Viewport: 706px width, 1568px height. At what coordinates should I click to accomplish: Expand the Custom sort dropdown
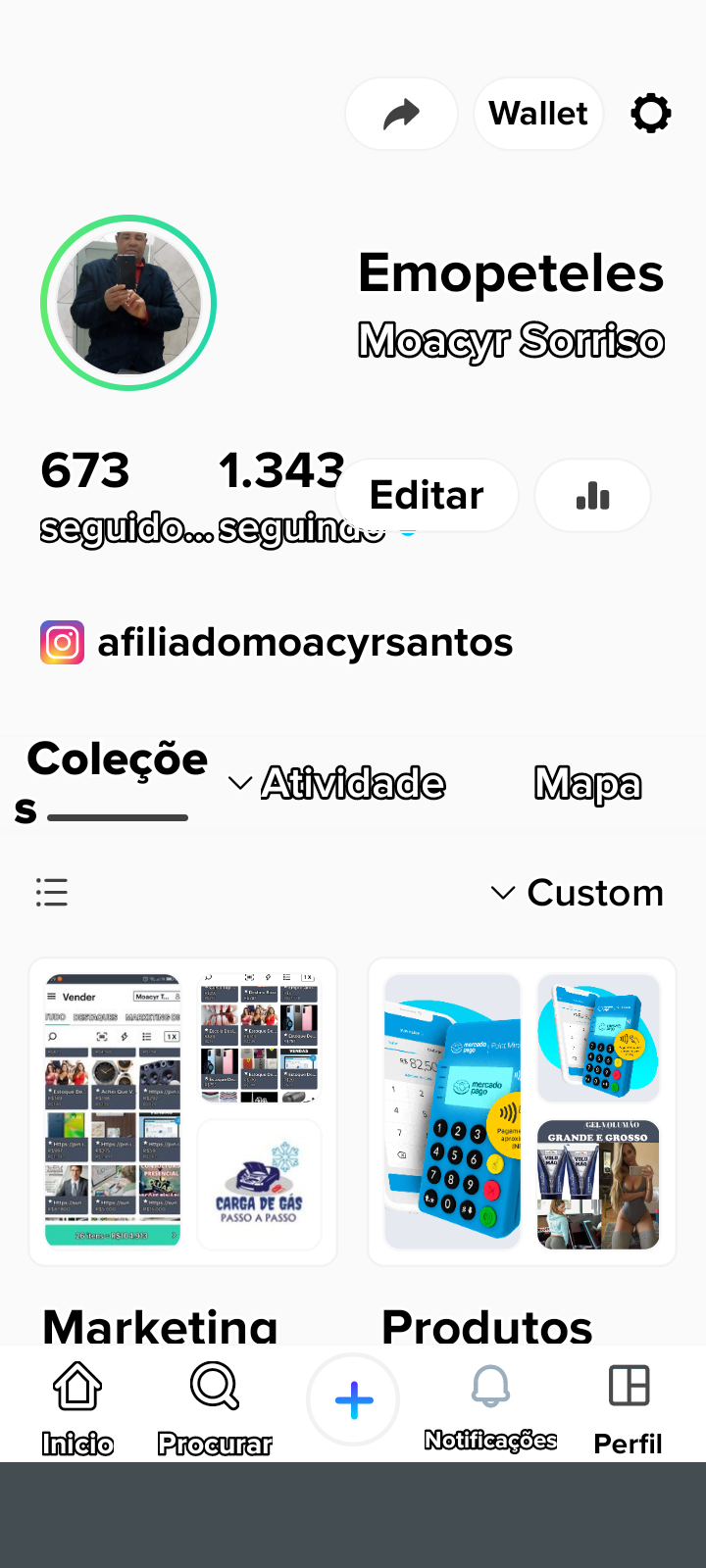(578, 893)
